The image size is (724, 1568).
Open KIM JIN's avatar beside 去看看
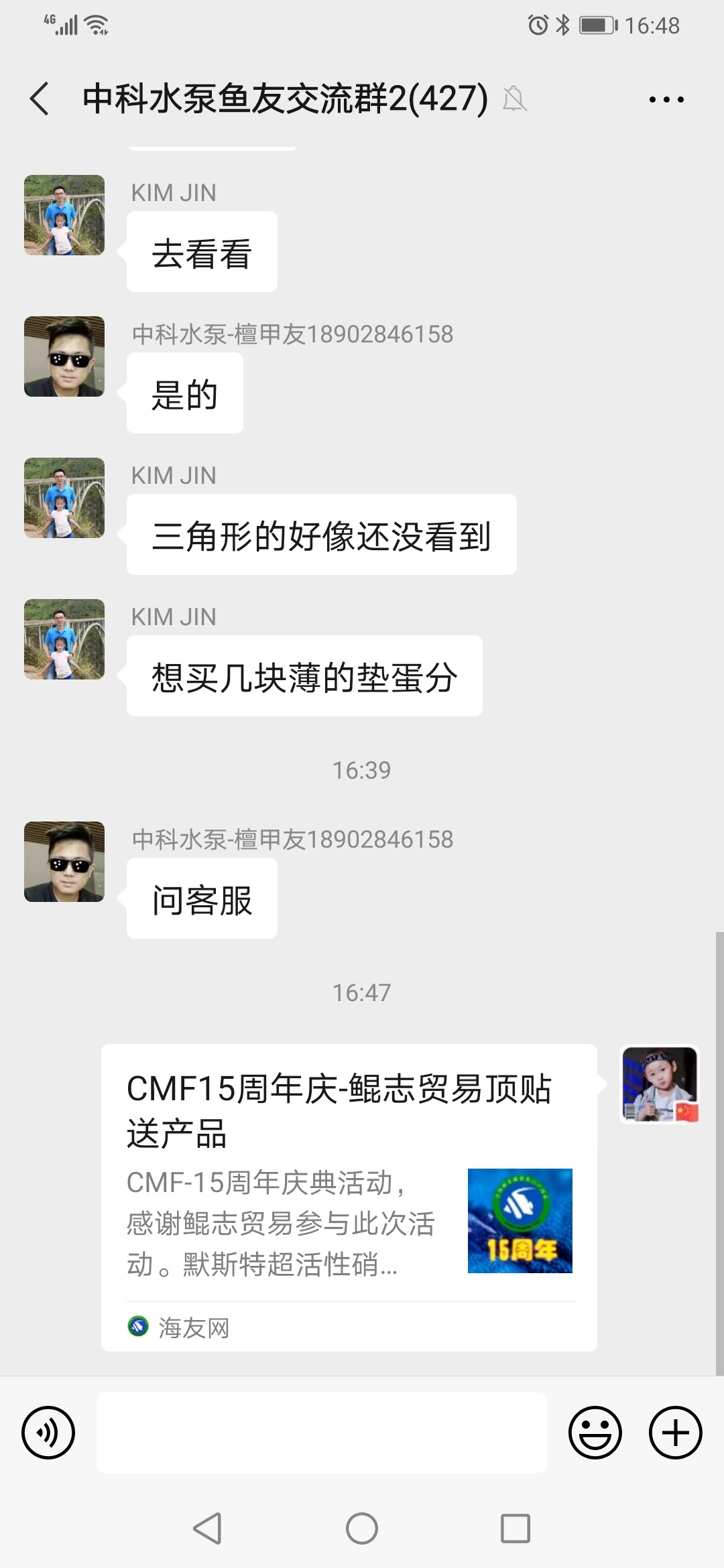(x=64, y=215)
